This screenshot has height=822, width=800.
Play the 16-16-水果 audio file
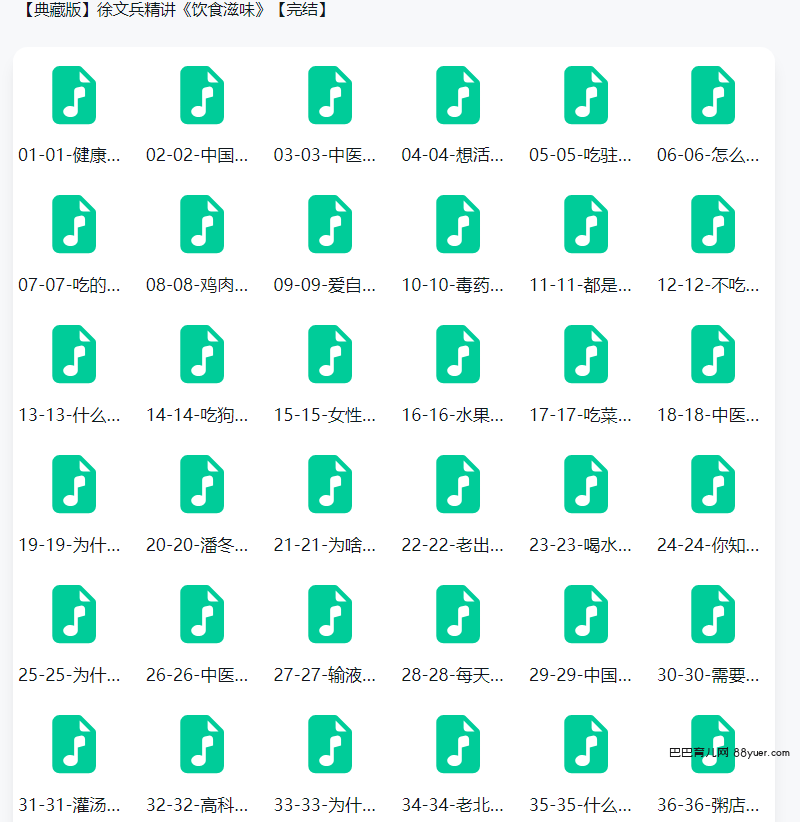pos(458,354)
